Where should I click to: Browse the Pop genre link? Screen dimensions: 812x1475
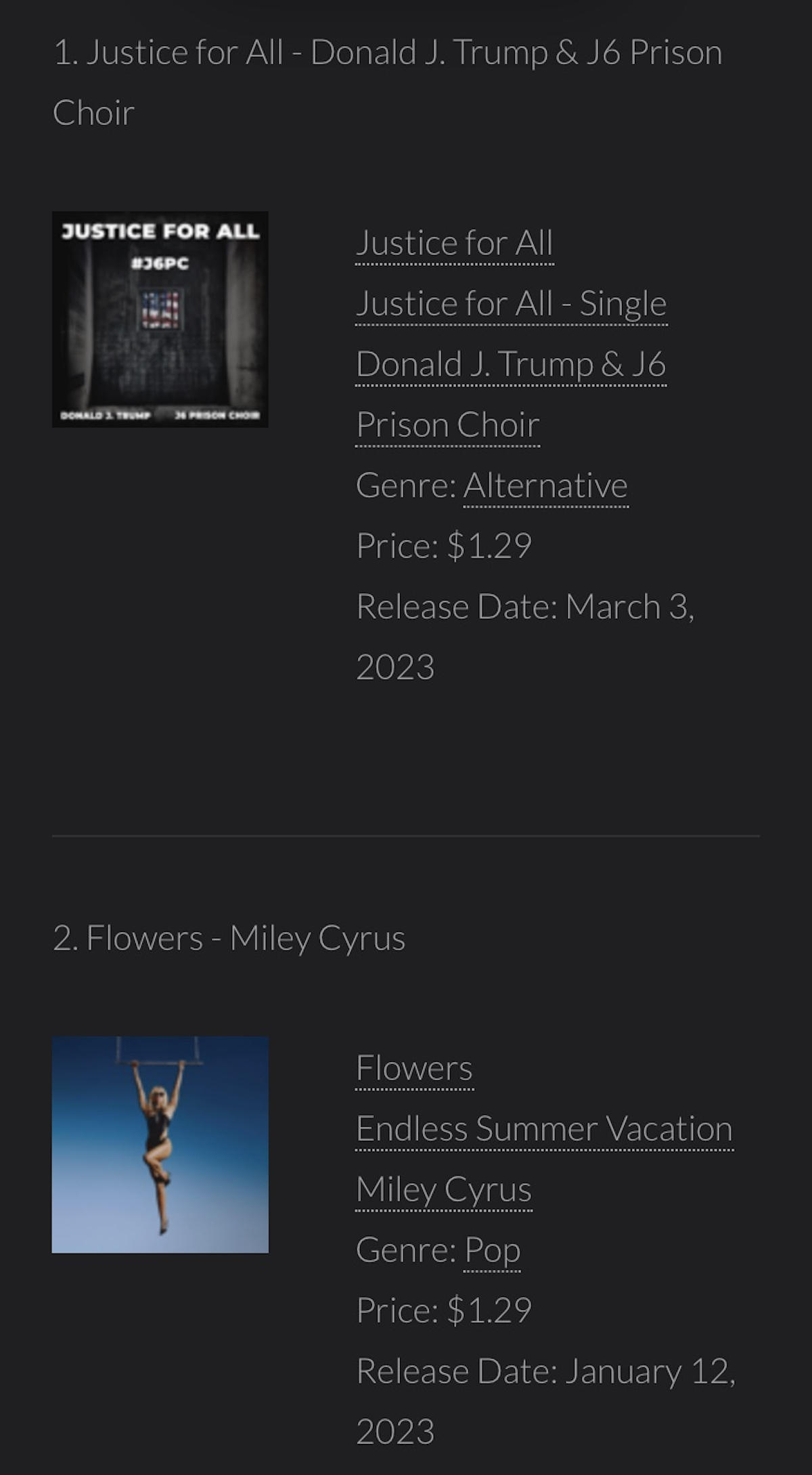pos(493,1250)
